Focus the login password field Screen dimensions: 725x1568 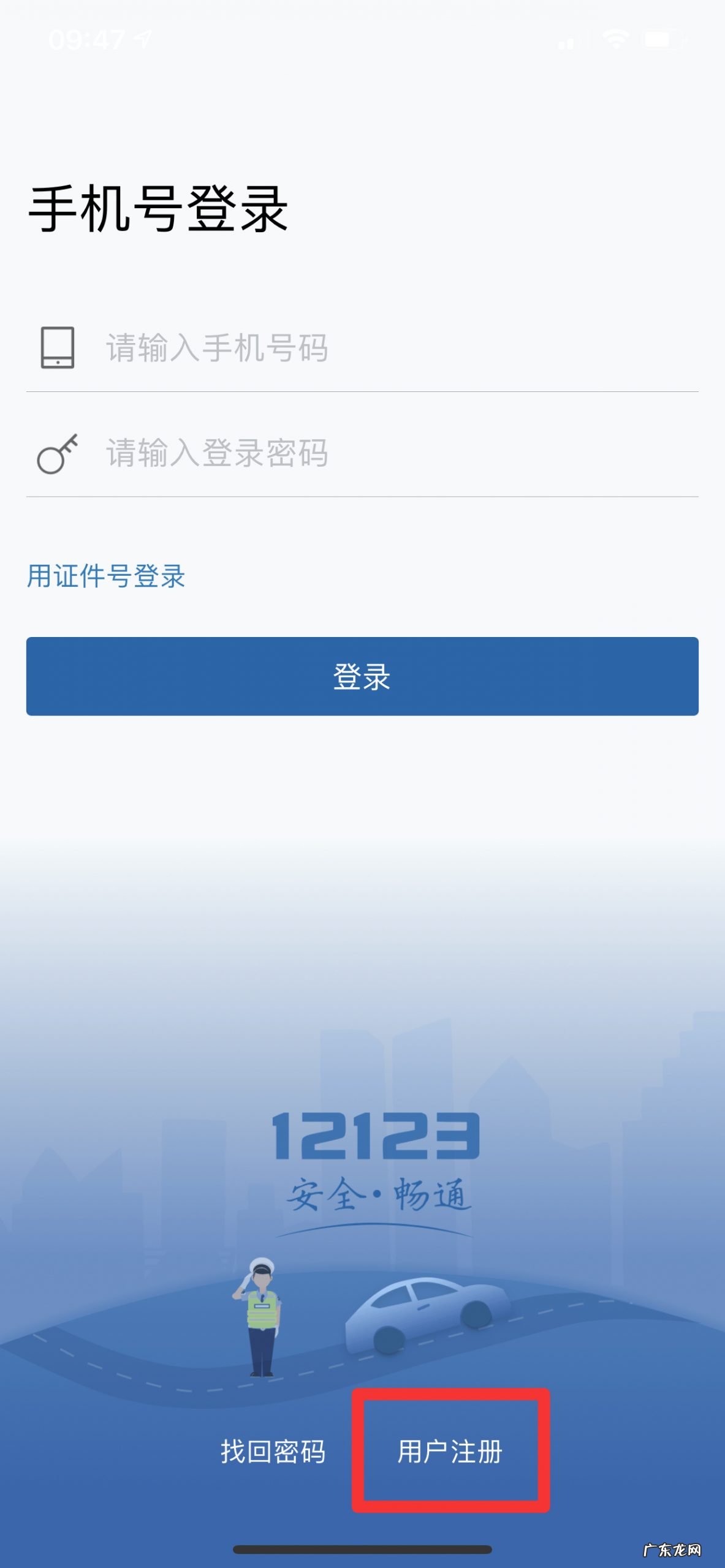[x=392, y=453]
